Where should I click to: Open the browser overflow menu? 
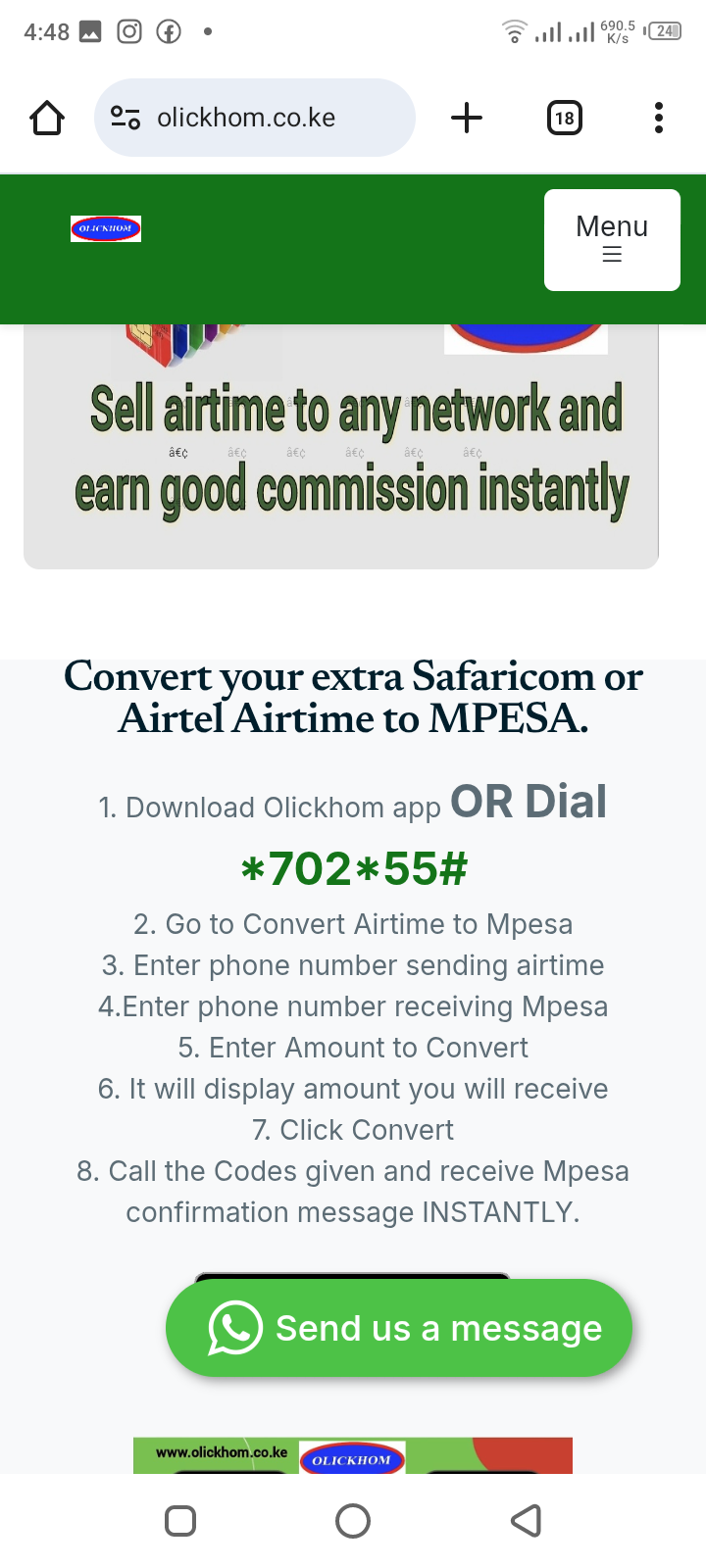(x=659, y=118)
